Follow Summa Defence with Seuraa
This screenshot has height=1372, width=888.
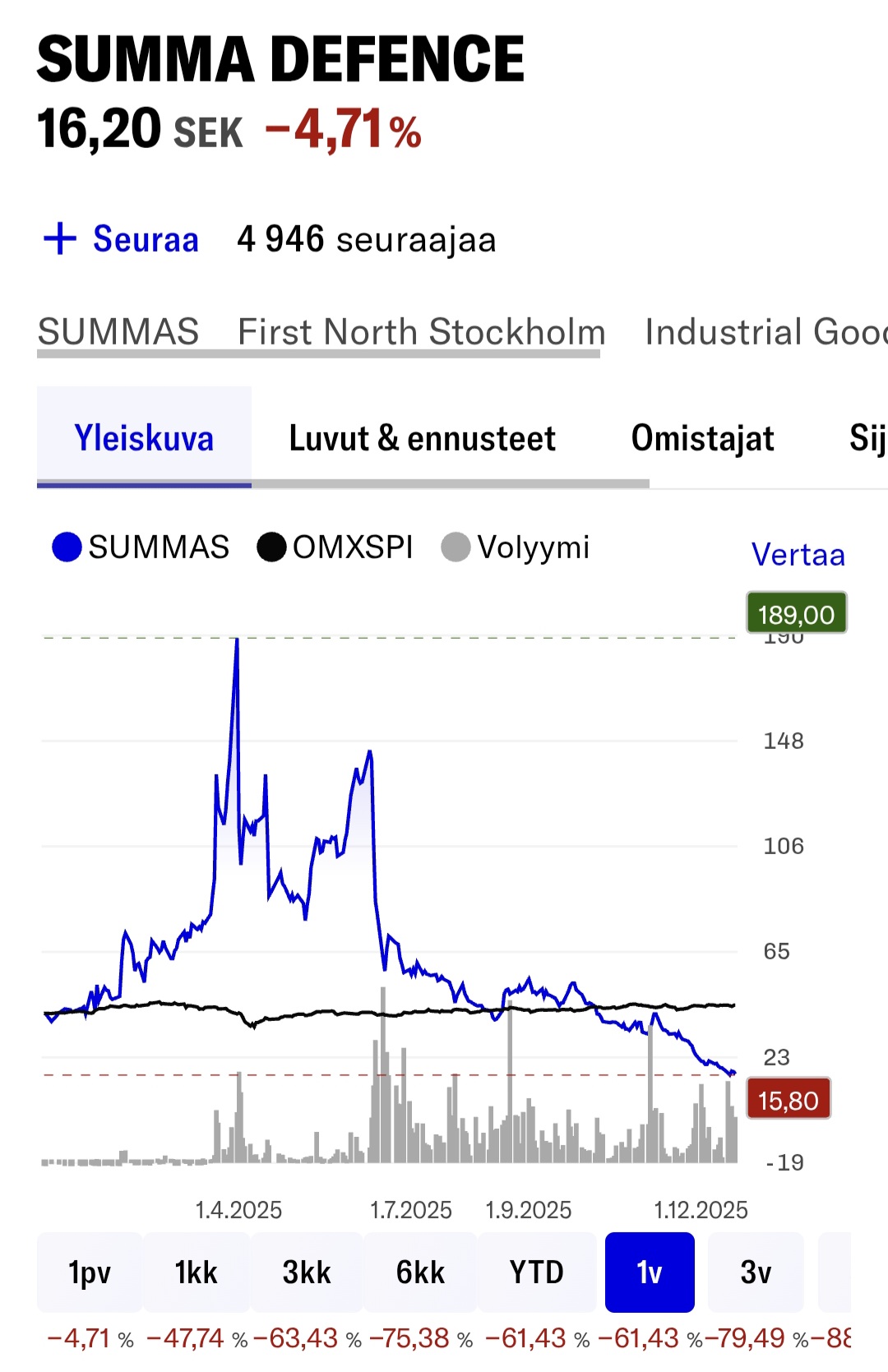(x=122, y=239)
